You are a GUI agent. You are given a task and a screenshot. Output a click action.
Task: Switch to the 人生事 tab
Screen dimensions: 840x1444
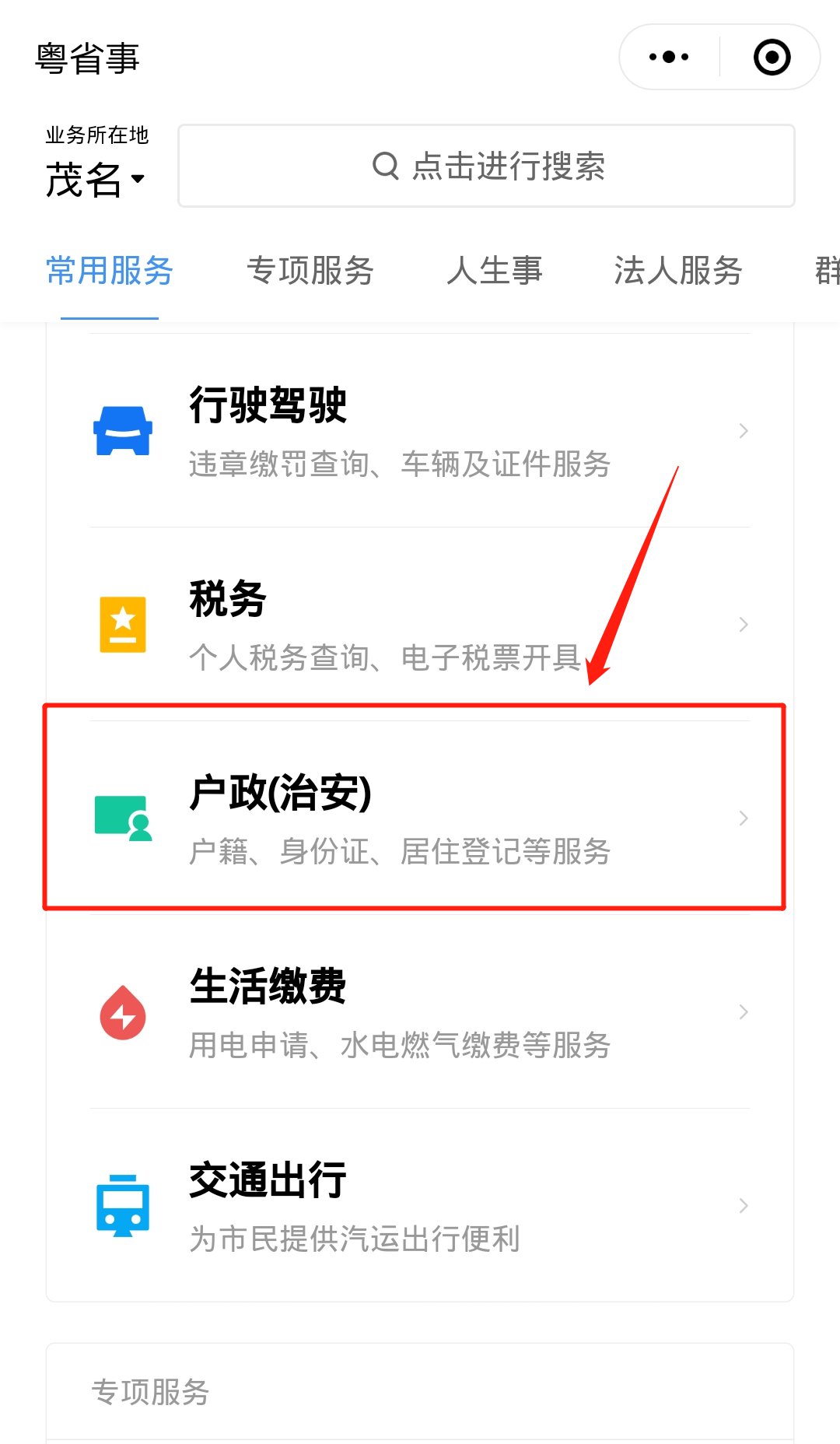point(495,271)
